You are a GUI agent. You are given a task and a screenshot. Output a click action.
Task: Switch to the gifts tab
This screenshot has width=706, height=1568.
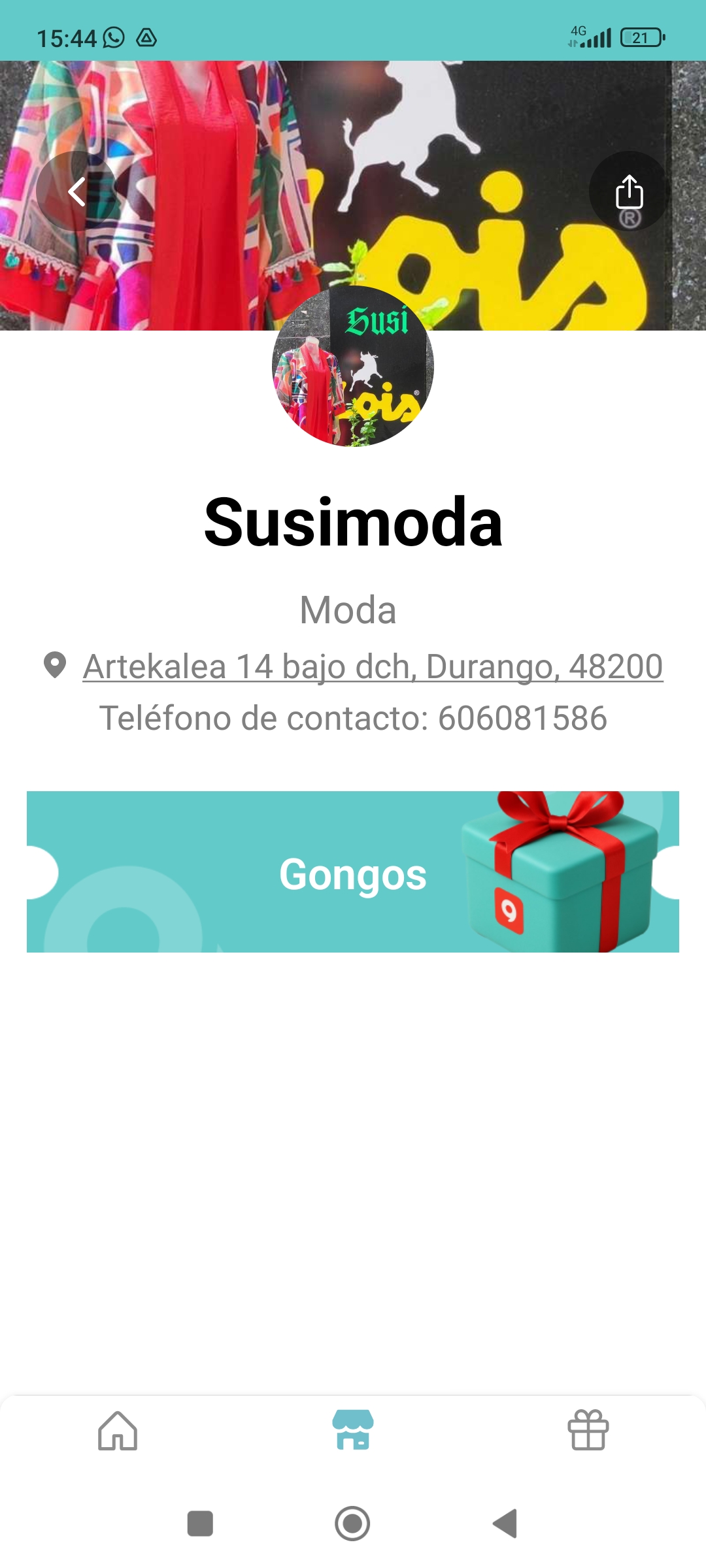click(588, 1430)
